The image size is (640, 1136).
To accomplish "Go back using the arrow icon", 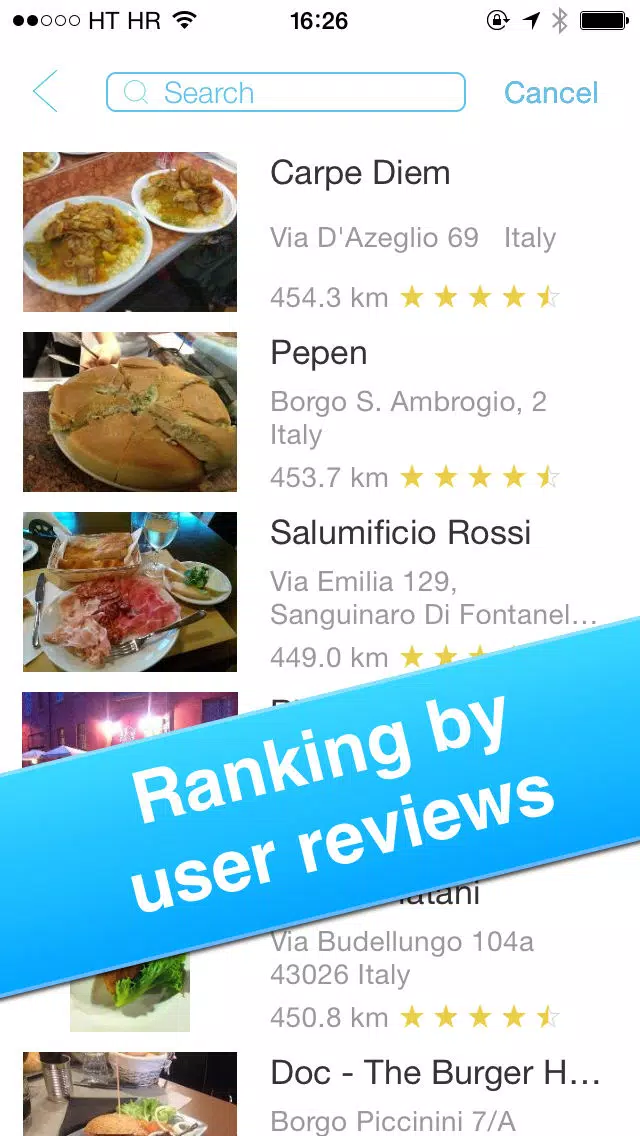I will [45, 92].
